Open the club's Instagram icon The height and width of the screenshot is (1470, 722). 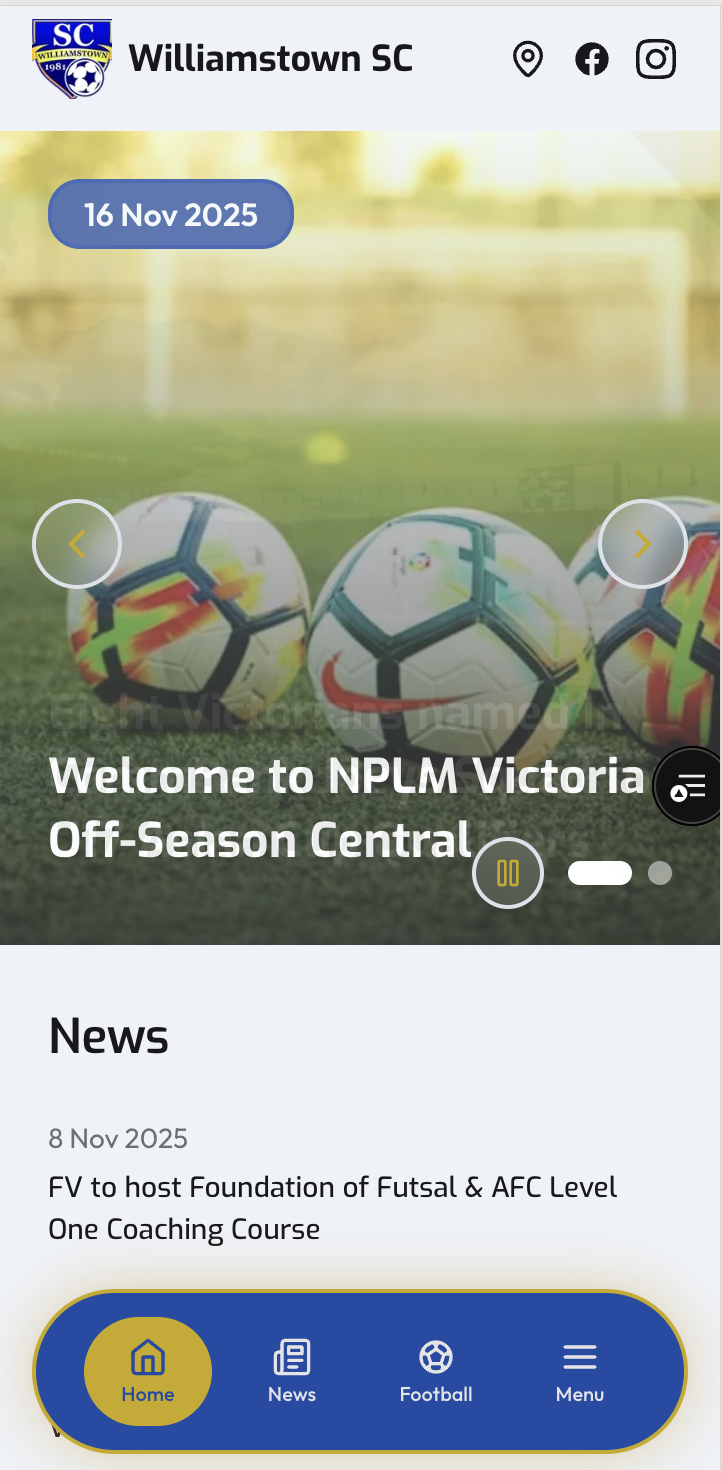[x=656, y=59]
